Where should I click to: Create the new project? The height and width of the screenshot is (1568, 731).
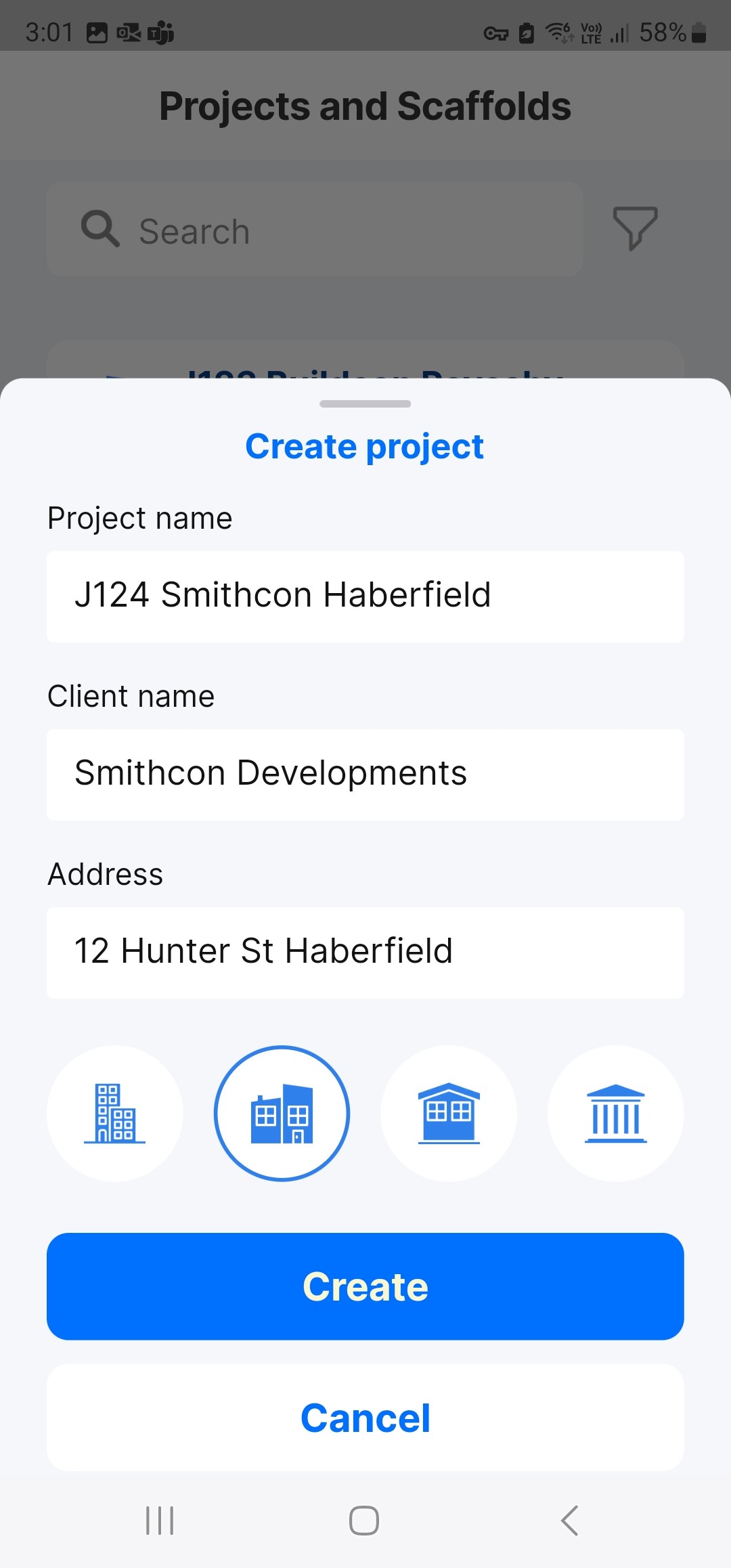365,1286
